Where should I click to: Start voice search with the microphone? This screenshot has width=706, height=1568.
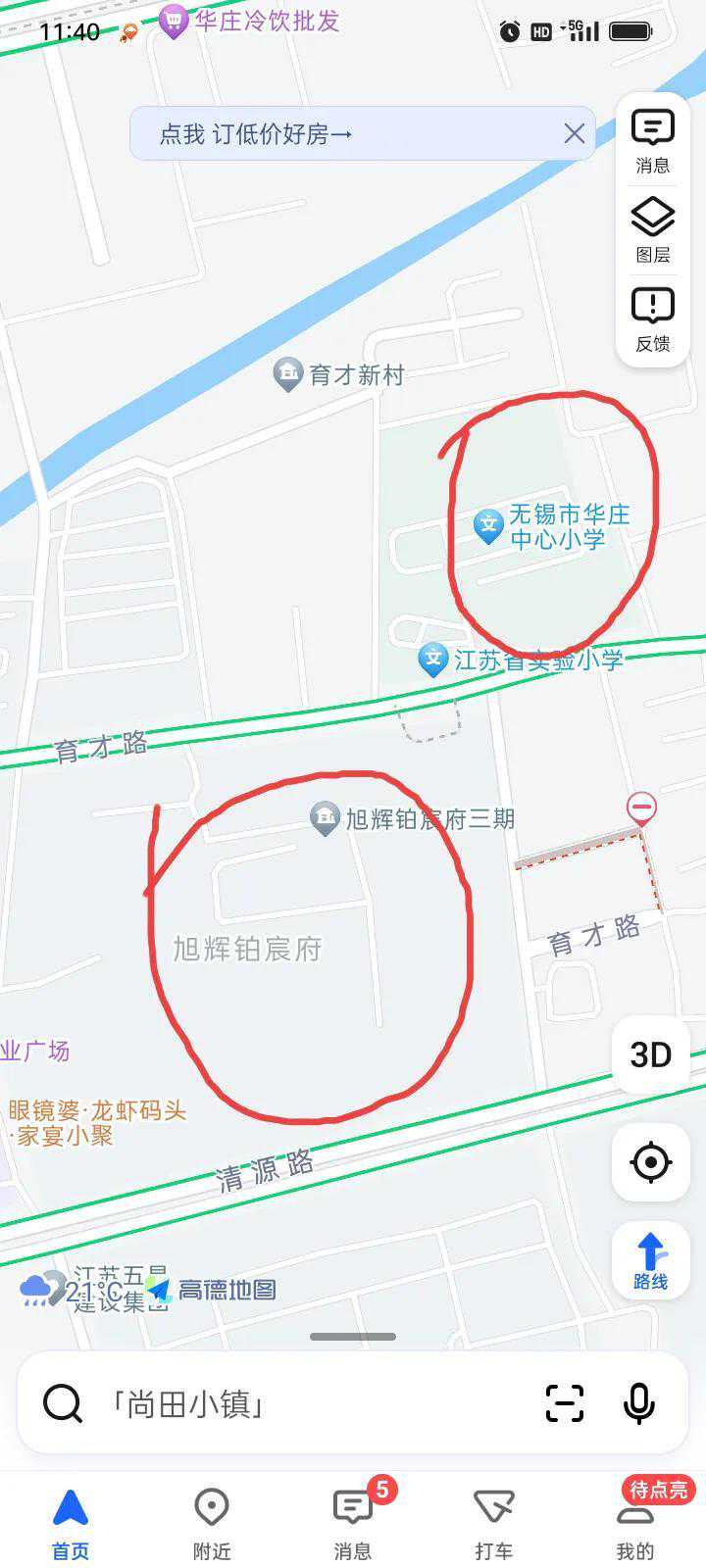639,1403
